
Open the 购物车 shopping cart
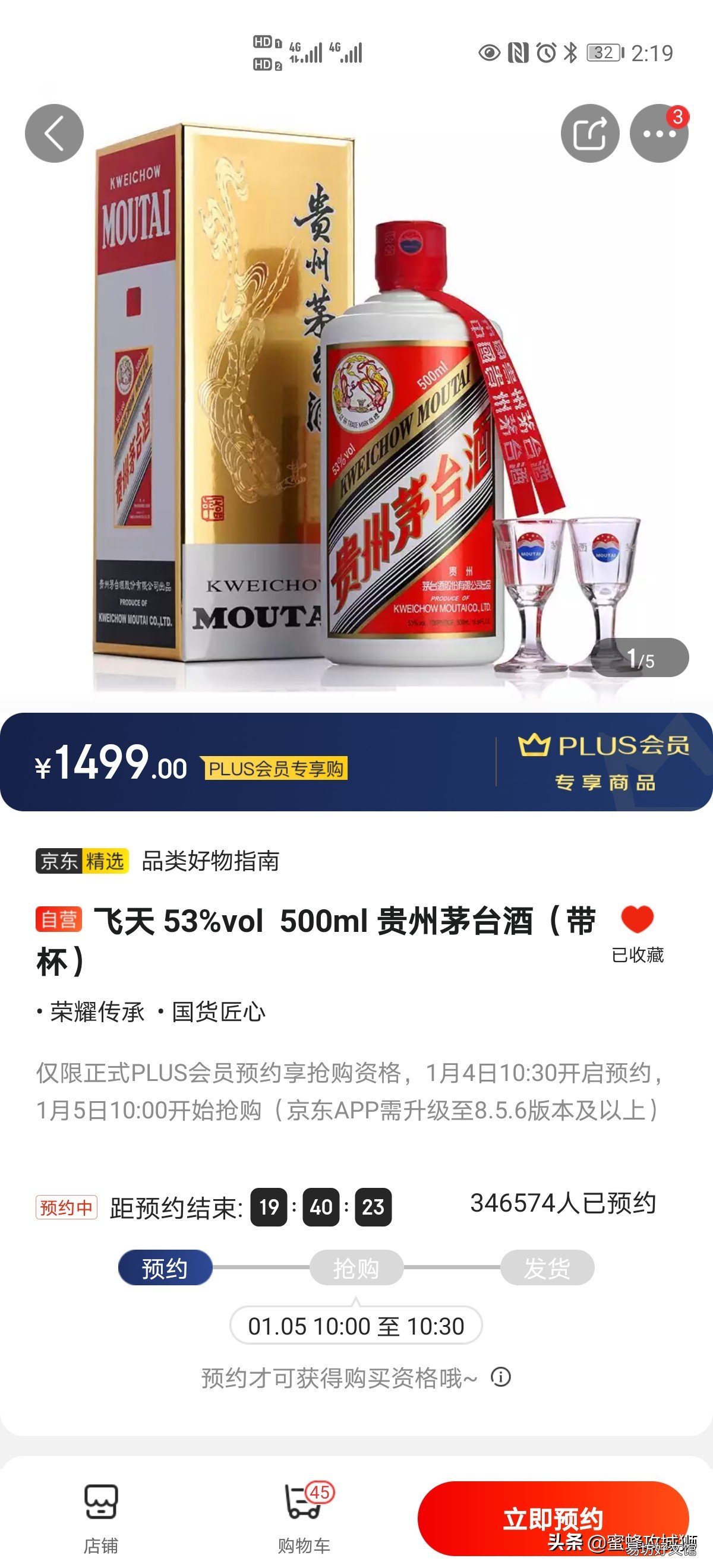(304, 1518)
